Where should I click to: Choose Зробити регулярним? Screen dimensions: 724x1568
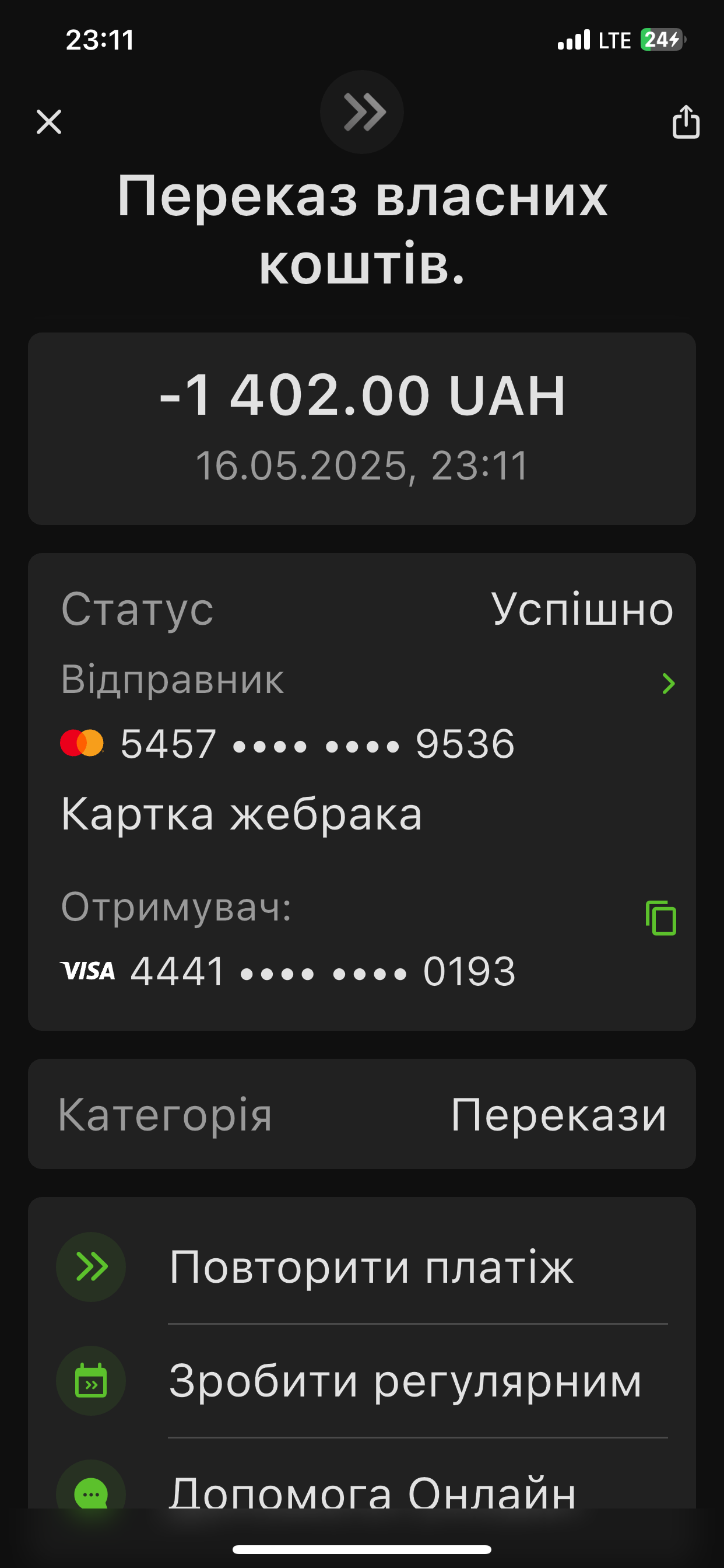tap(362, 1381)
